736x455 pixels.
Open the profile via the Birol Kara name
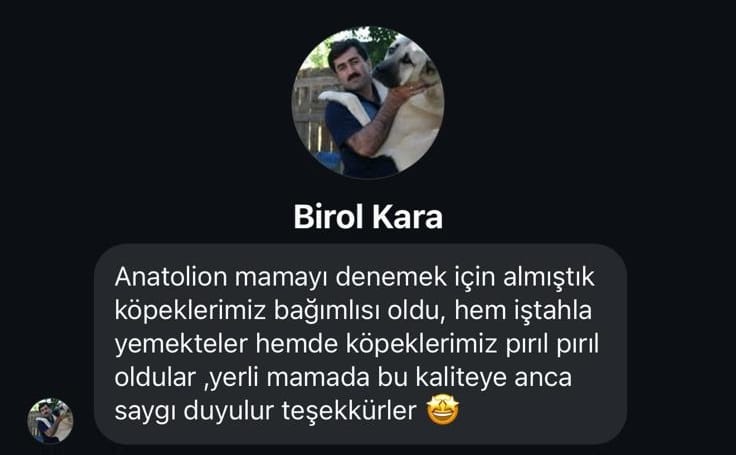pyautogui.click(x=367, y=217)
